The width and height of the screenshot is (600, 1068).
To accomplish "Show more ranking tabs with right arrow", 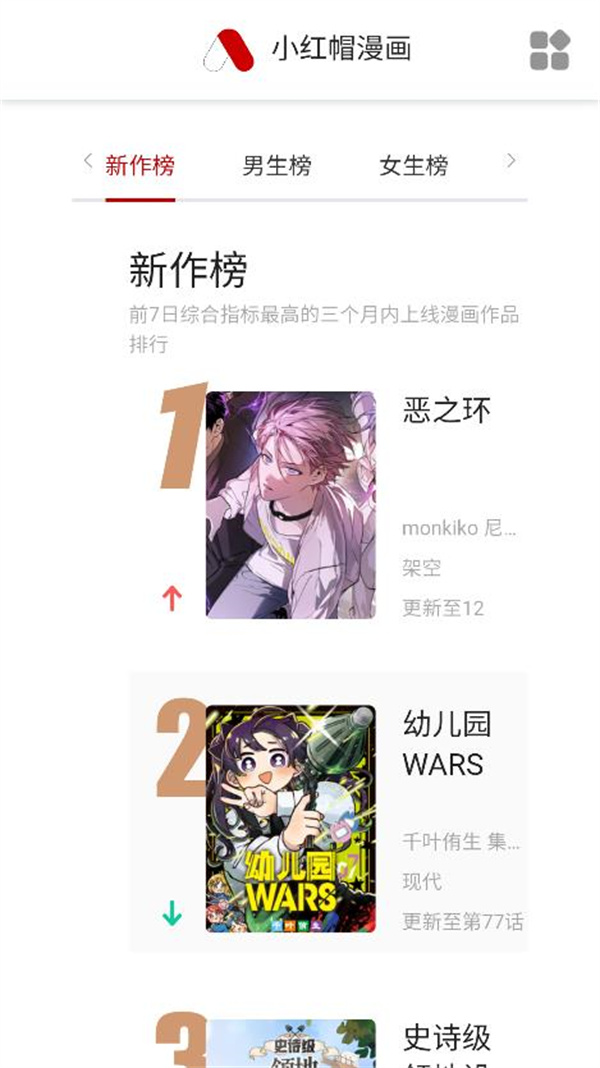I will click(x=511, y=160).
